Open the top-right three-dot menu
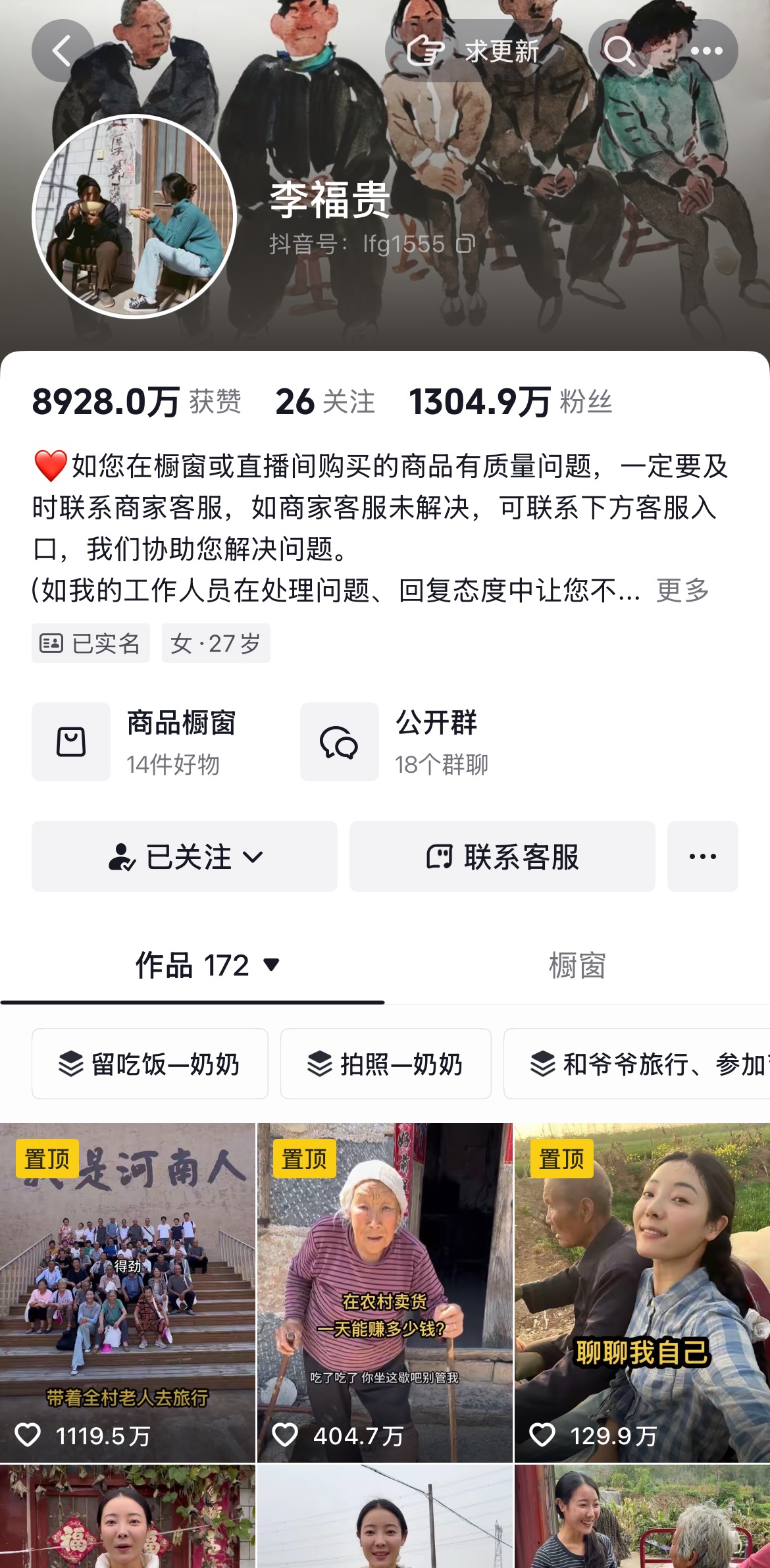This screenshot has height=1568, width=770. click(x=707, y=51)
